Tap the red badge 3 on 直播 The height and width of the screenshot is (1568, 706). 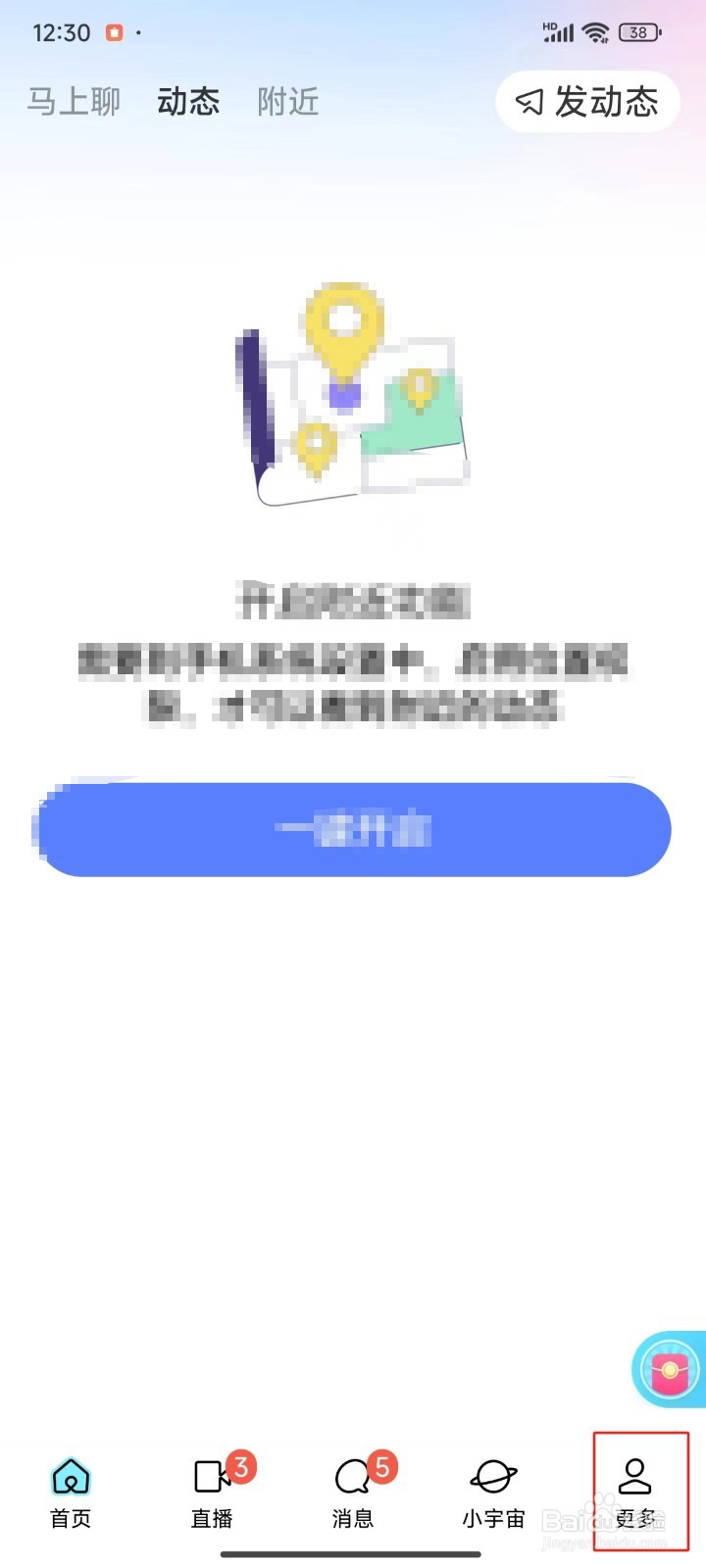[x=240, y=1467]
